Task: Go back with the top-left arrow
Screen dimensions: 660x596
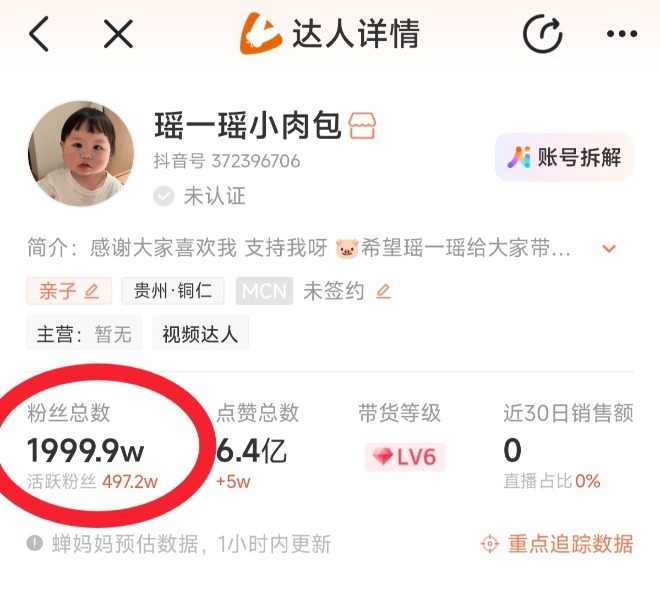Action: coord(38,34)
